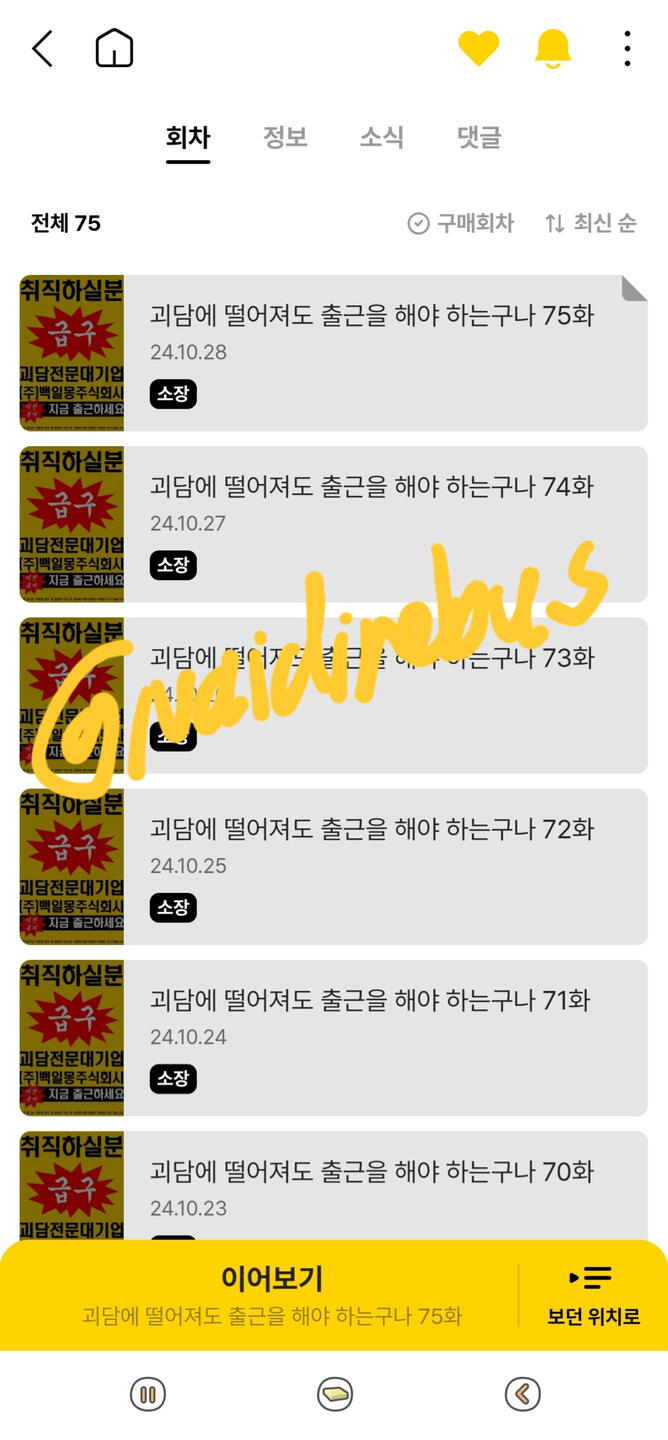The height and width of the screenshot is (1440, 668).
Task: Open episode 70화 dated 24.10.23
Action: (334, 1185)
